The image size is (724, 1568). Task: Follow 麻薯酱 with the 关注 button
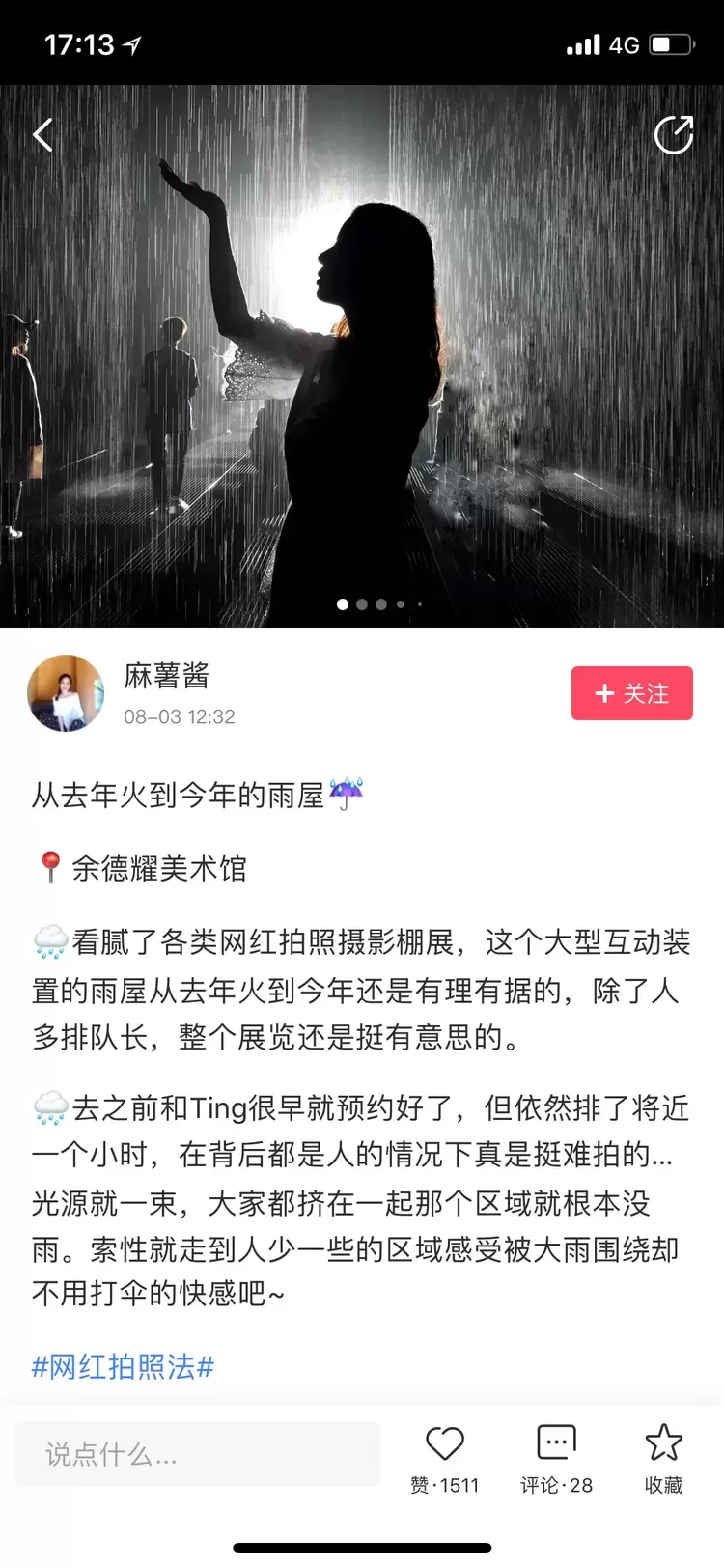pyautogui.click(x=631, y=693)
